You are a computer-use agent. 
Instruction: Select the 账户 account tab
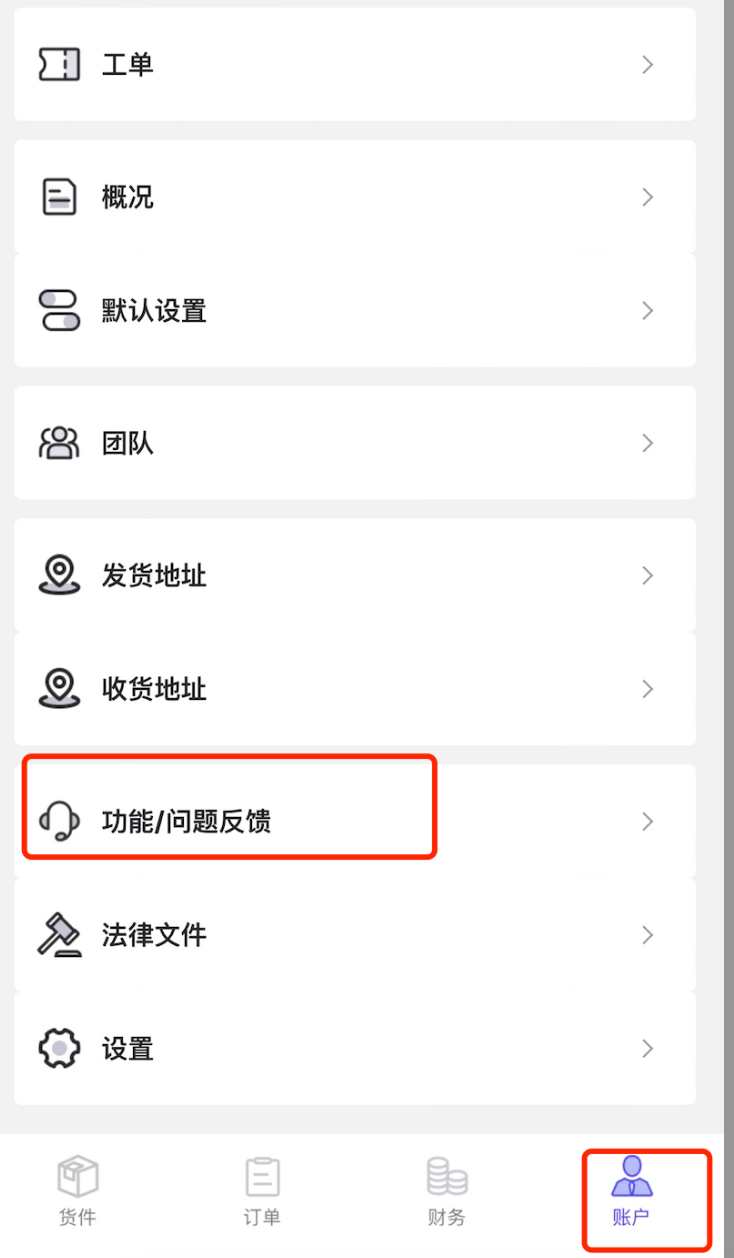pos(632,1191)
